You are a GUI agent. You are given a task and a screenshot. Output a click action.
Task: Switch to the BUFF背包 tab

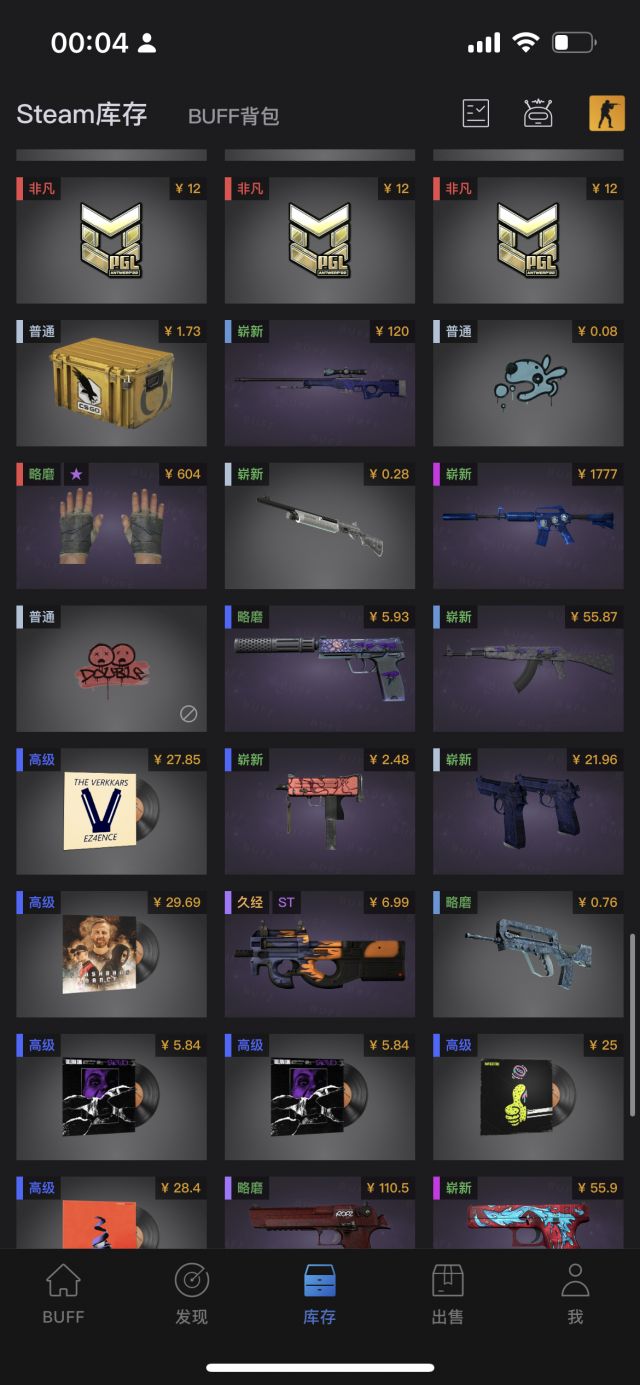click(x=233, y=116)
